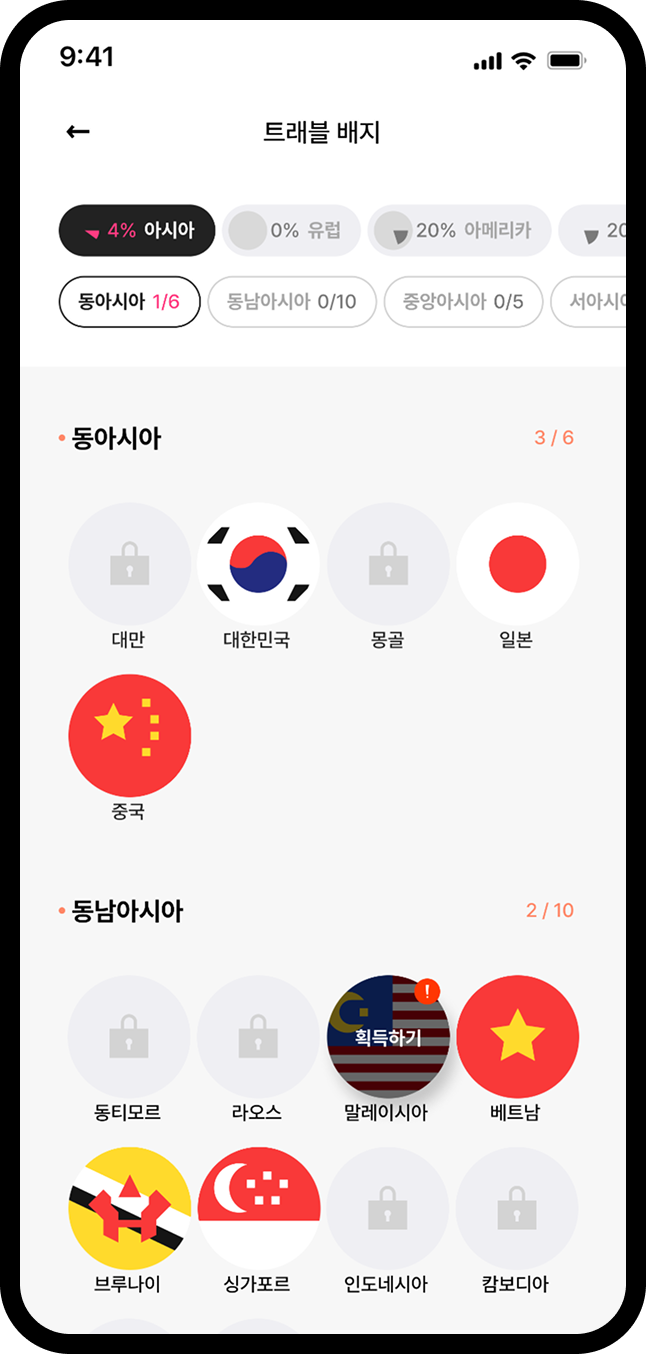
Task: Select the 중앙아시아 region chip
Action: pos(463,302)
